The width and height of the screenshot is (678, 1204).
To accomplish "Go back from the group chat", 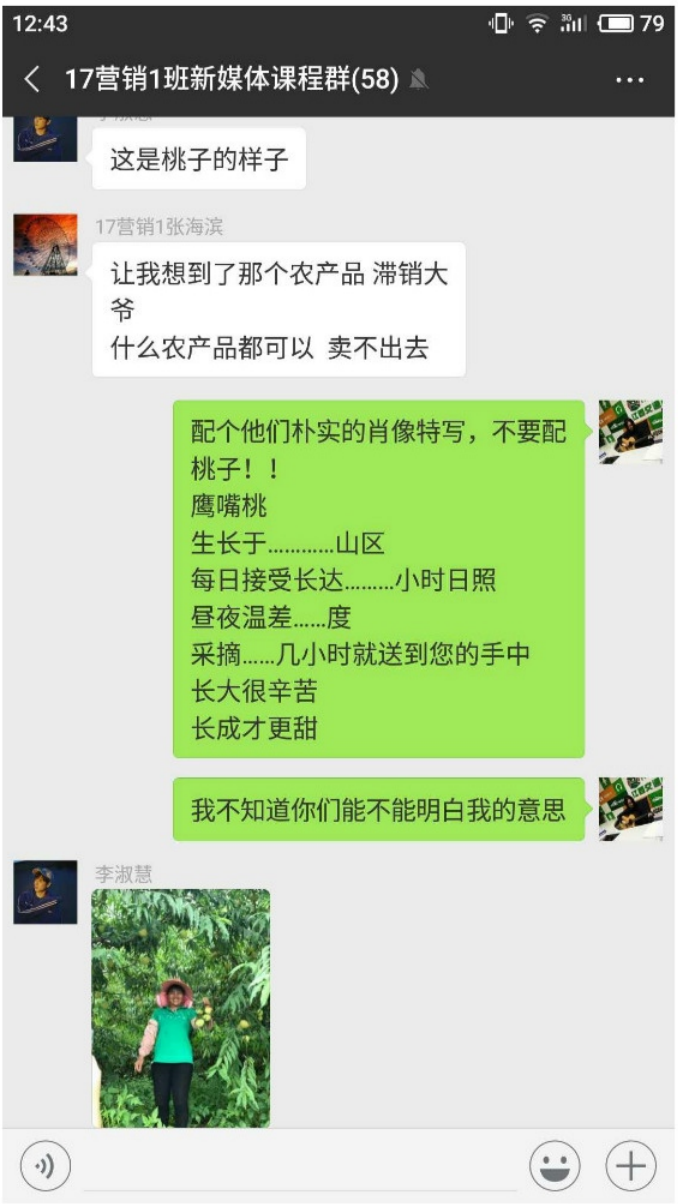I will (x=32, y=80).
